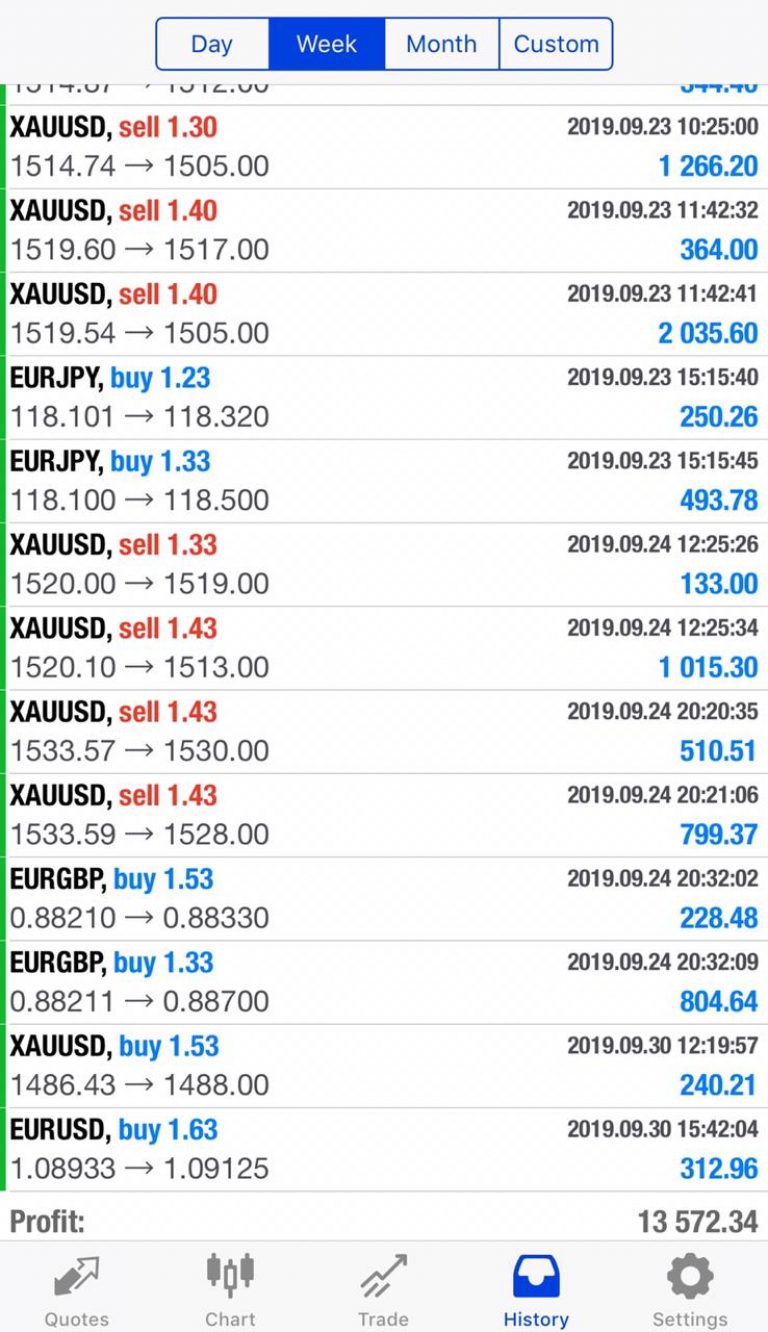This screenshot has width=768, height=1332.
Task: Switch to the Day history tab
Action: (x=211, y=43)
